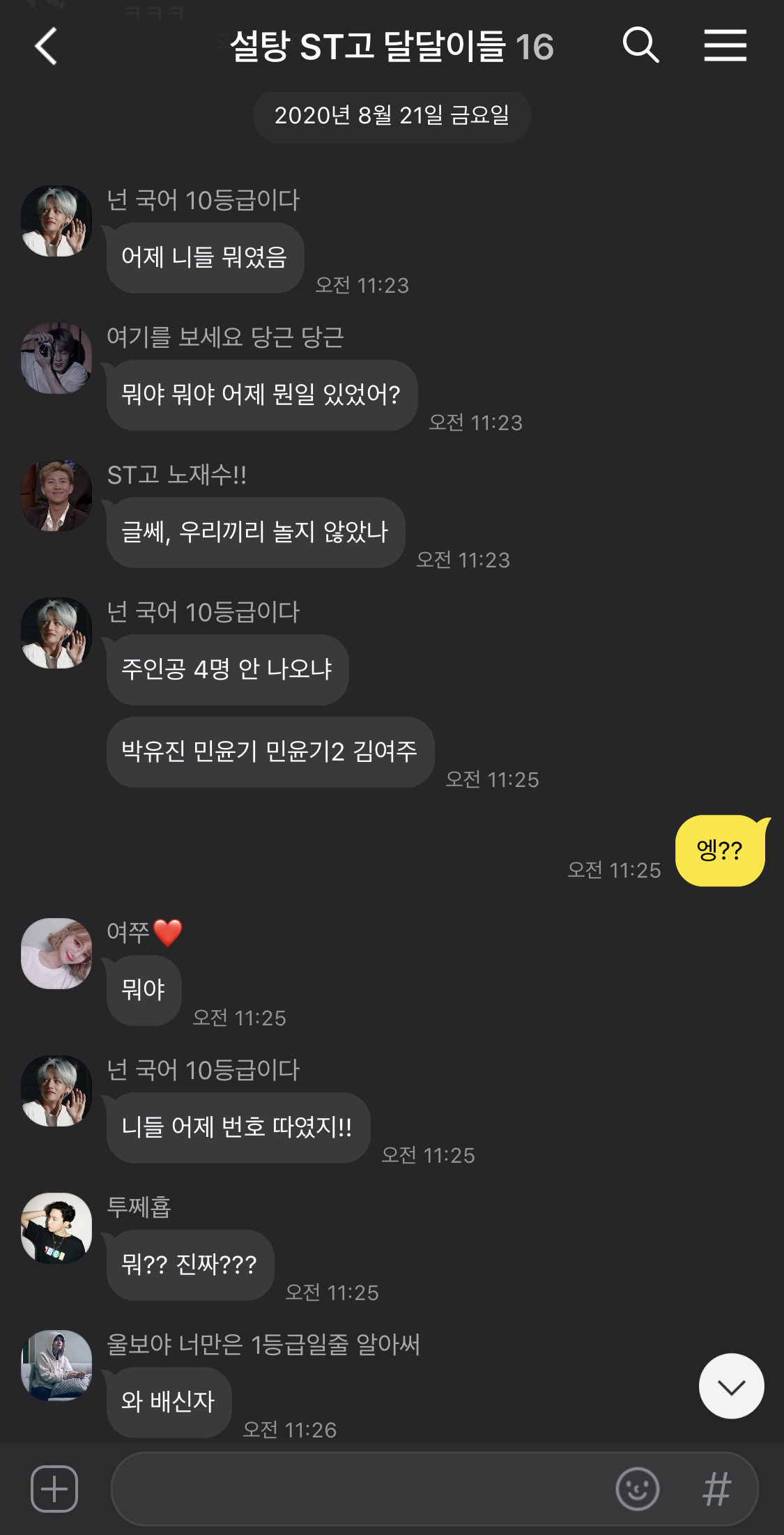
Task: Search within this chat room
Action: coord(640,46)
